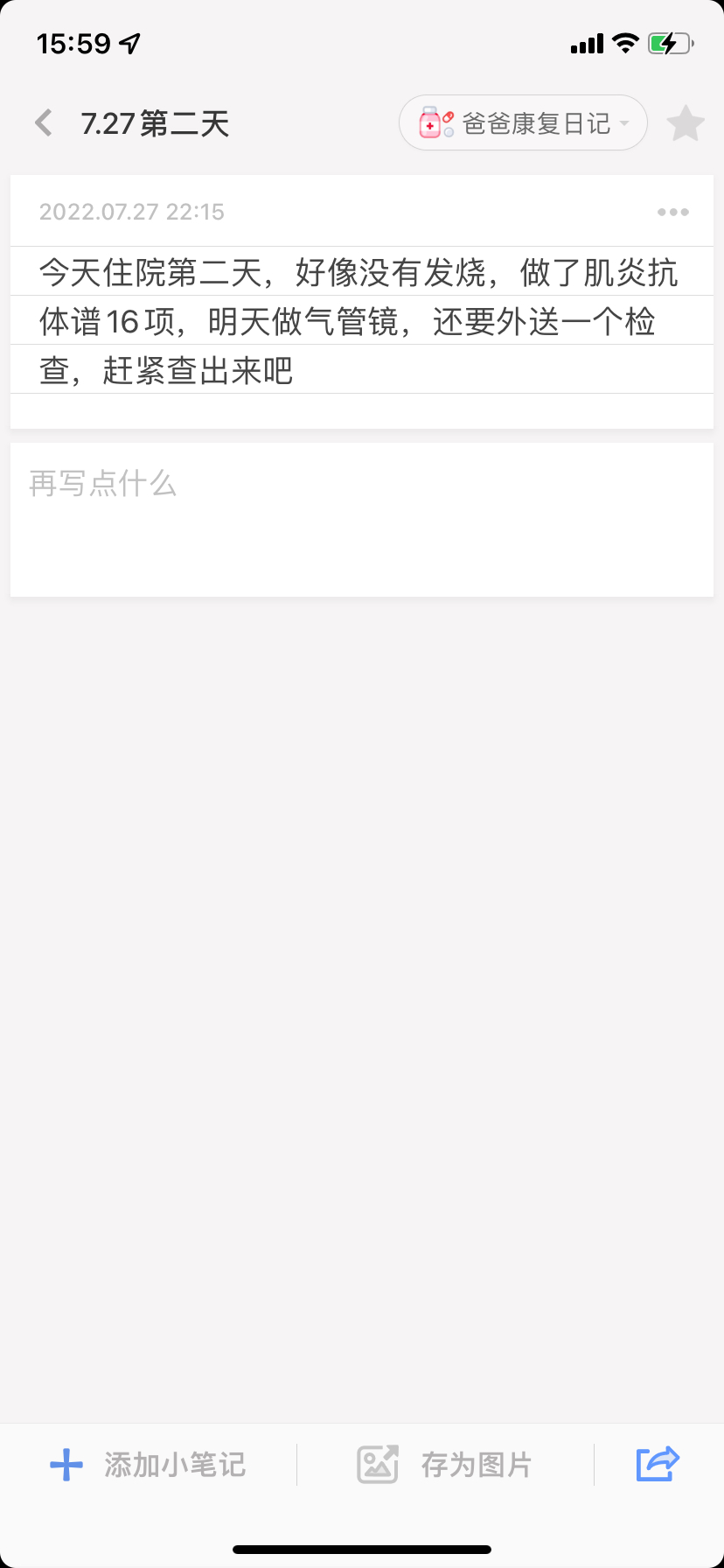The image size is (724, 1568).
Task: Open the three-dot menu on the note
Action: point(672,212)
